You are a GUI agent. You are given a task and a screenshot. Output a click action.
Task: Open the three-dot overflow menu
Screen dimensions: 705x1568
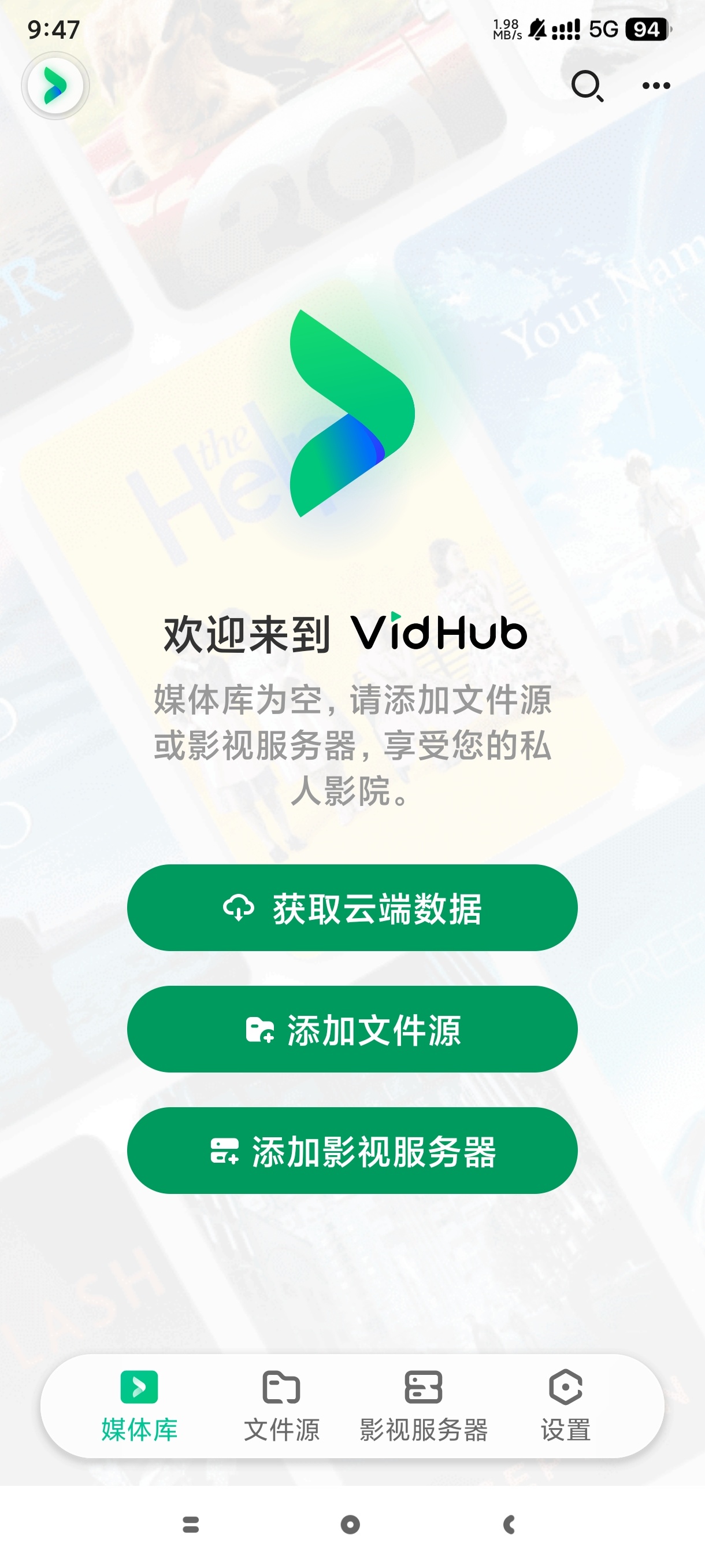point(656,86)
